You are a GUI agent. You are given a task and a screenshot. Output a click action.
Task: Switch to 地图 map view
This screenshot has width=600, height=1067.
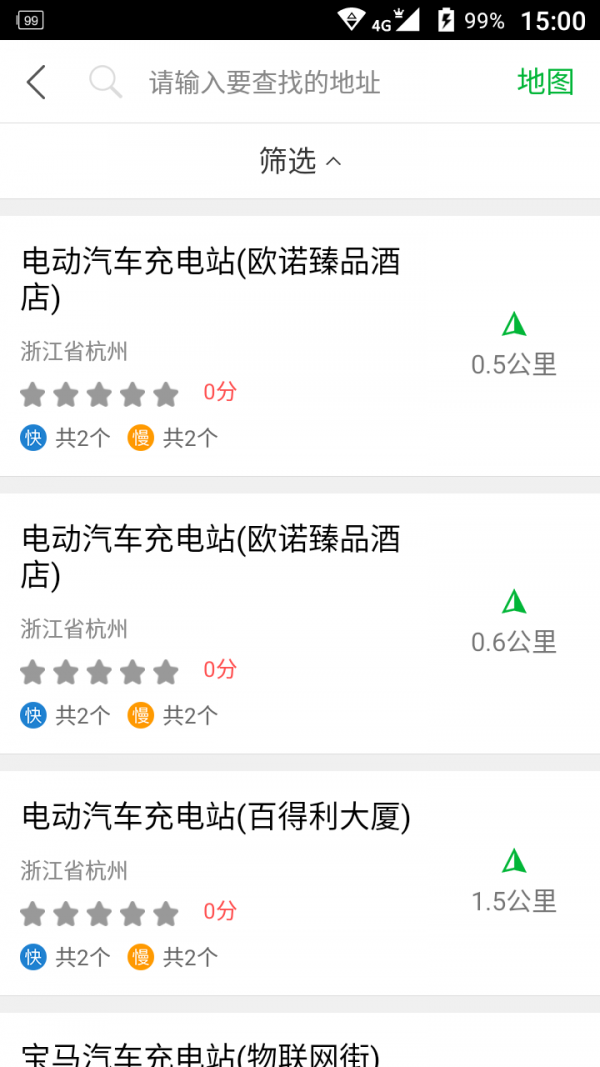[x=545, y=82]
